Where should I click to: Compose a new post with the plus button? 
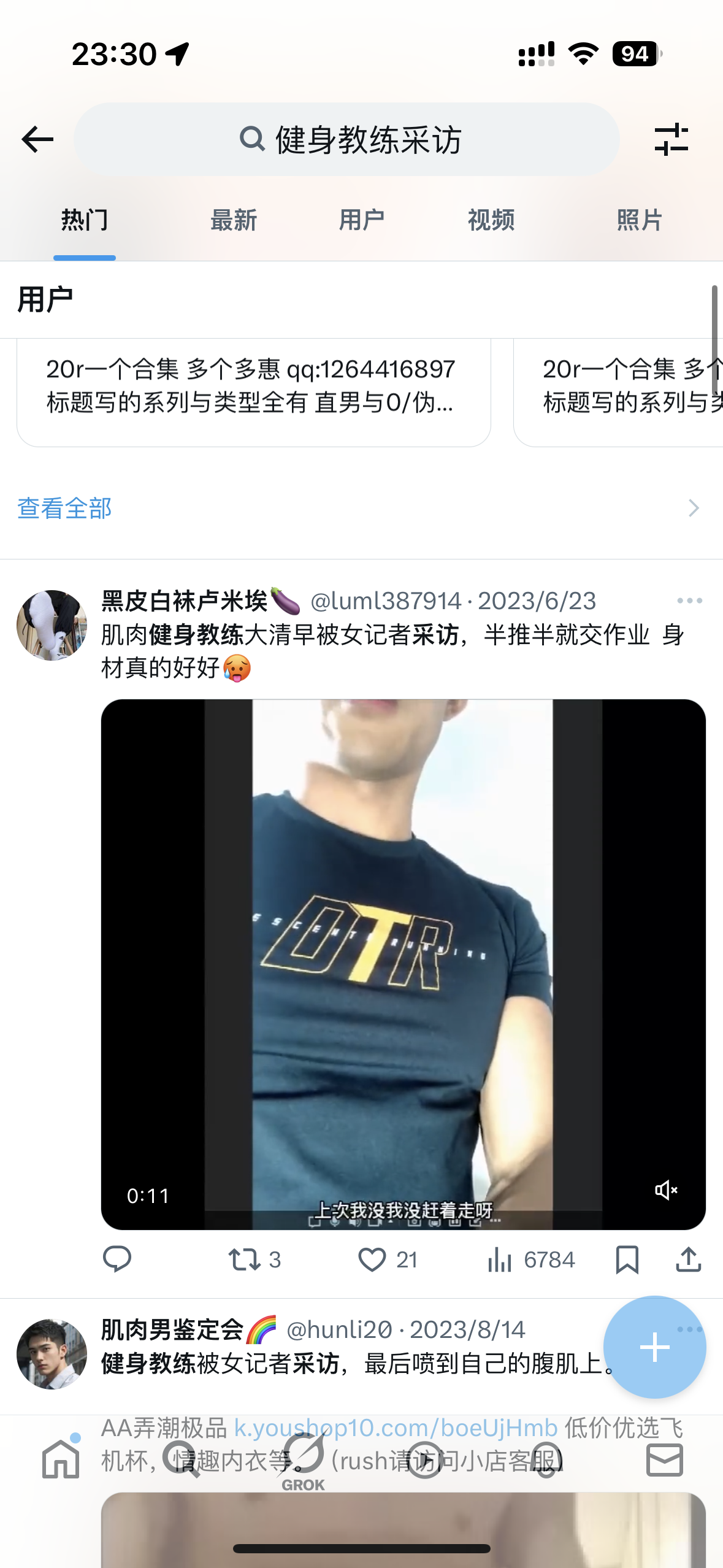[654, 1347]
